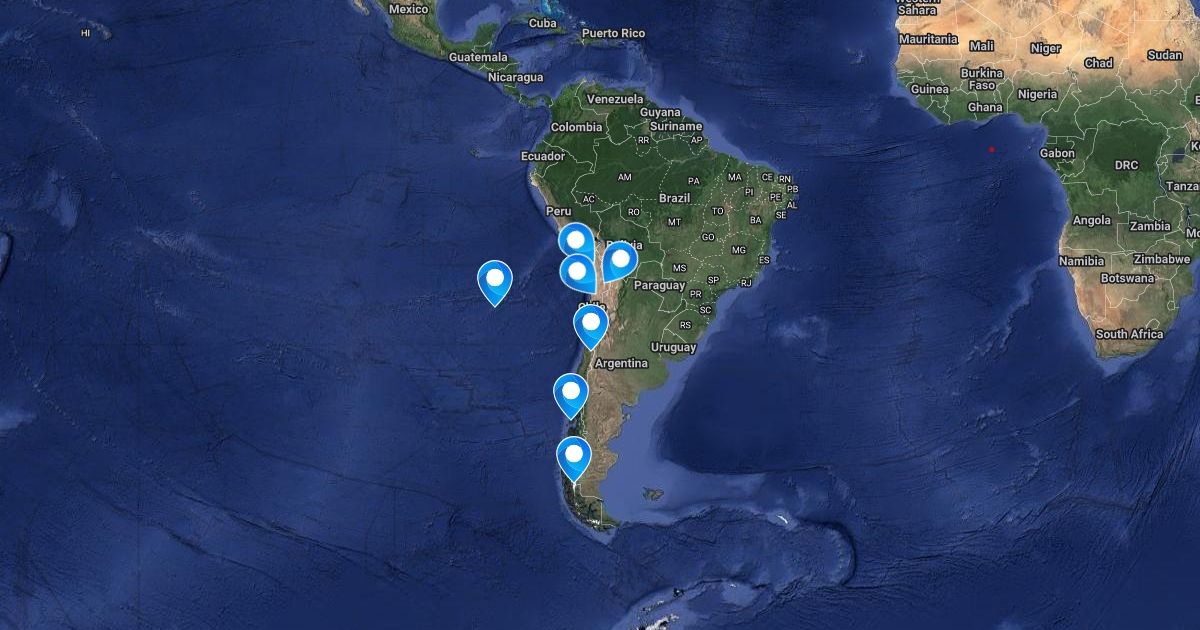
Task: Tap the map pin in the Pacific Ocean
Action: [495, 280]
